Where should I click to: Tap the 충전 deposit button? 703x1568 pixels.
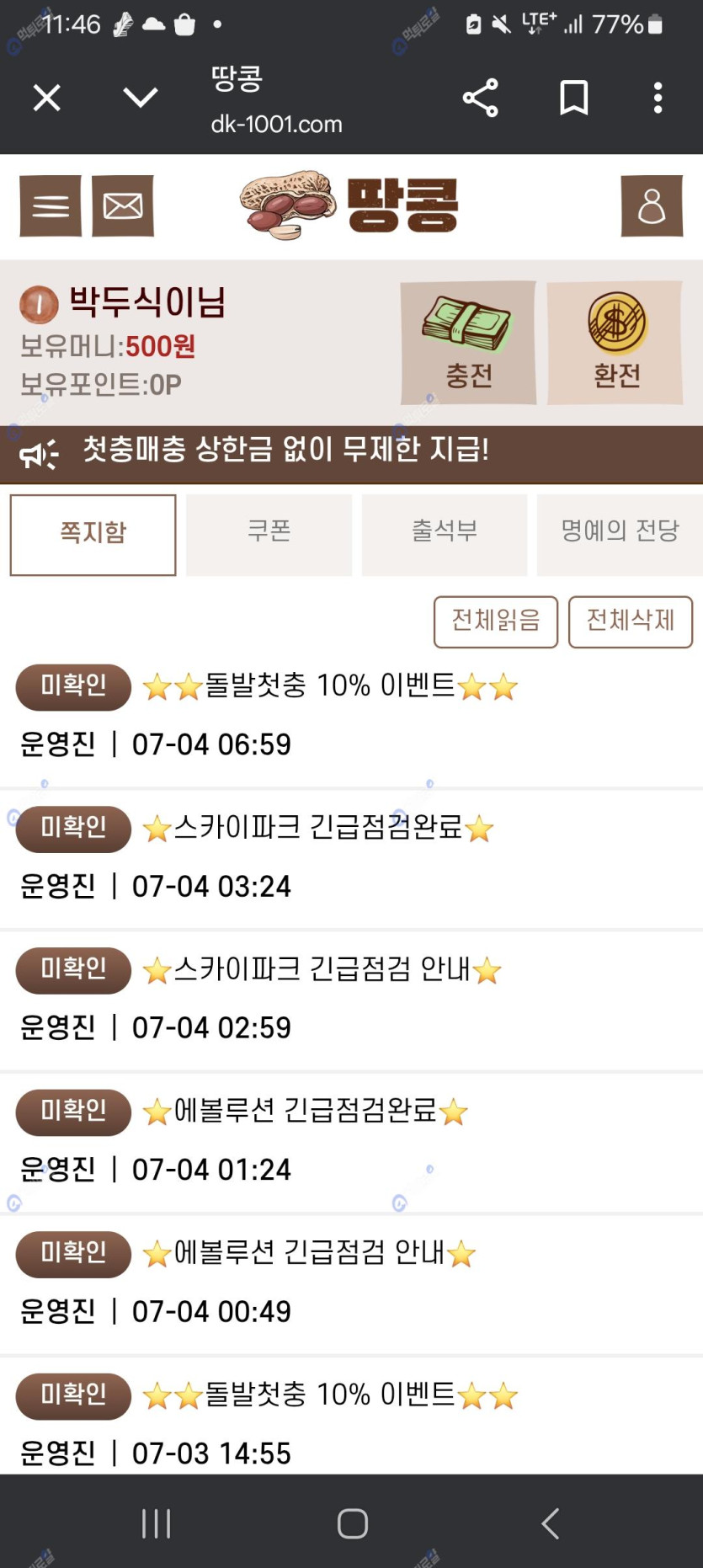468,343
